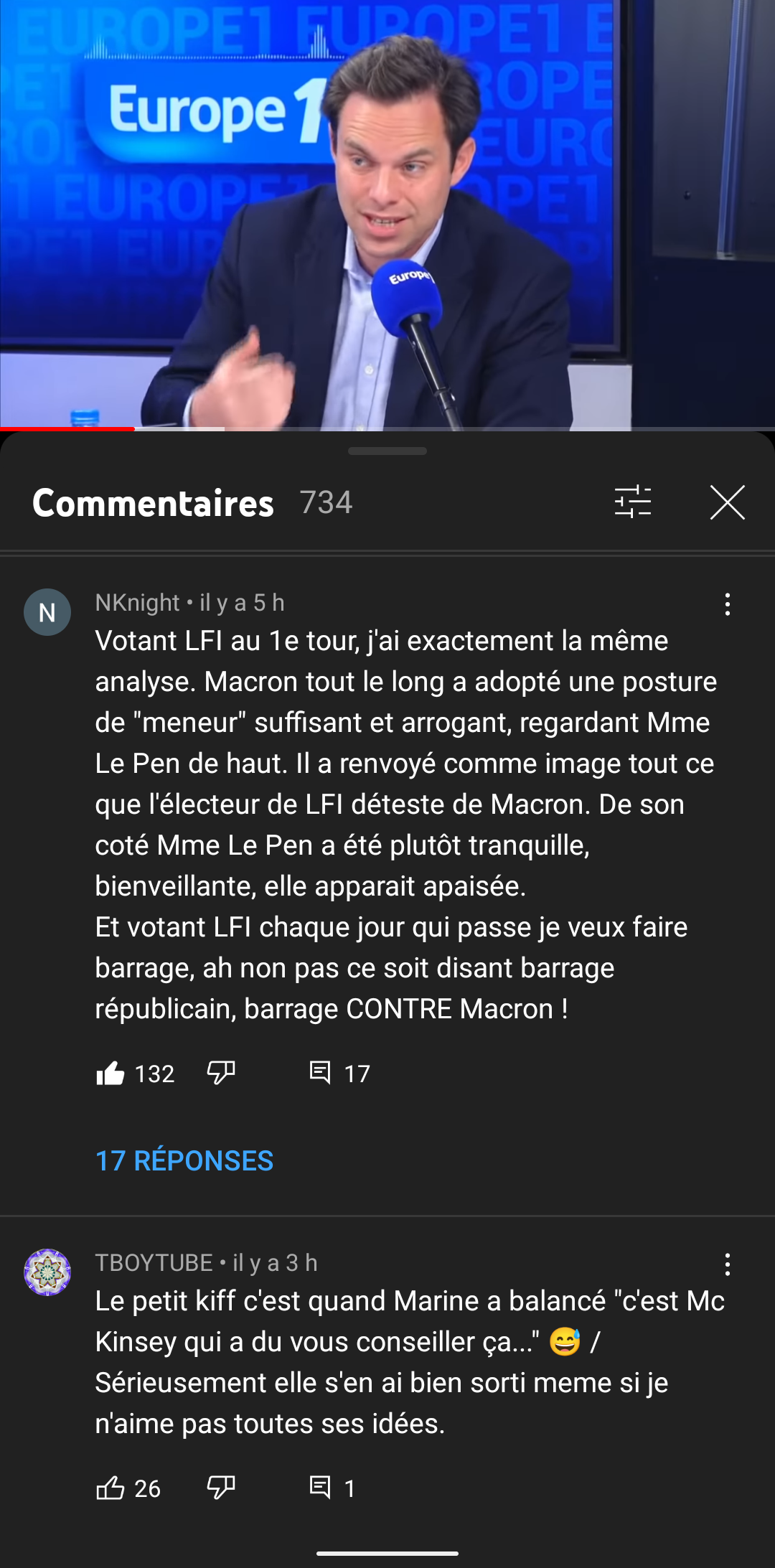The height and width of the screenshot is (1568, 775).
Task: Tap the comments panel drag handle
Action: pos(387,451)
